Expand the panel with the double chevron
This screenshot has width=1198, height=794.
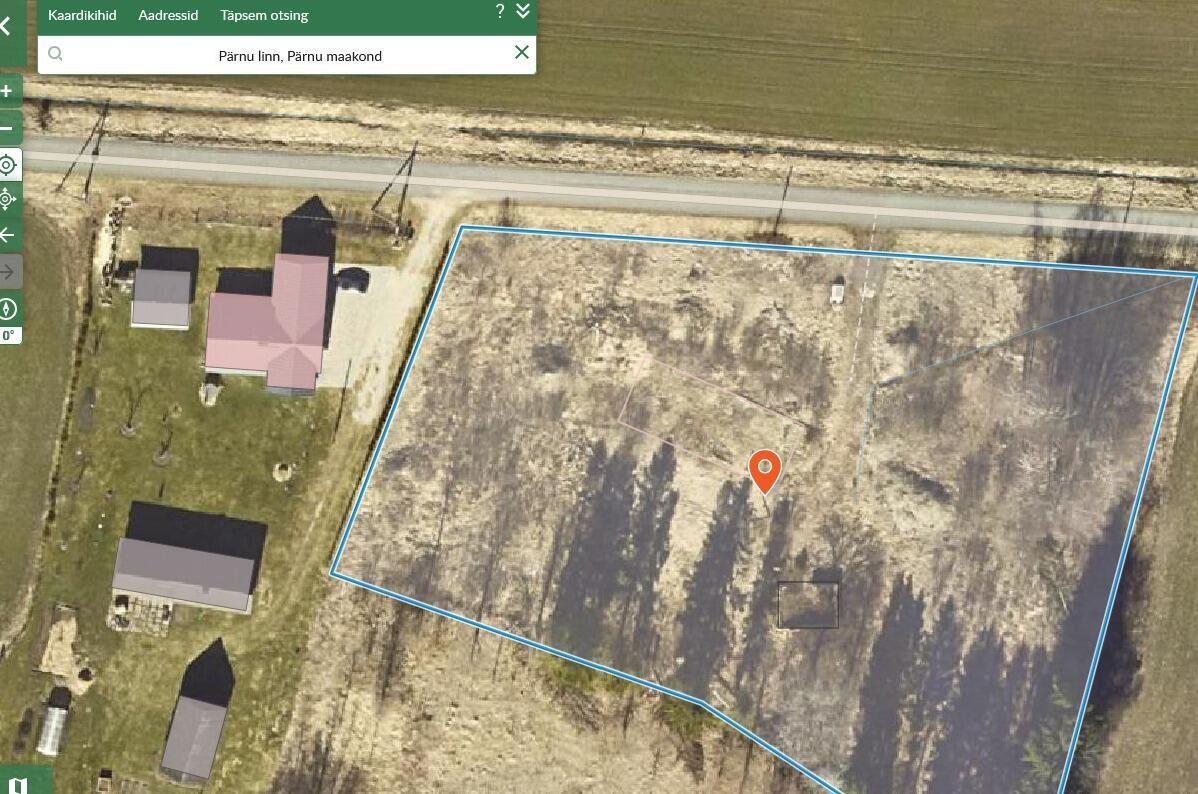pyautogui.click(x=523, y=12)
